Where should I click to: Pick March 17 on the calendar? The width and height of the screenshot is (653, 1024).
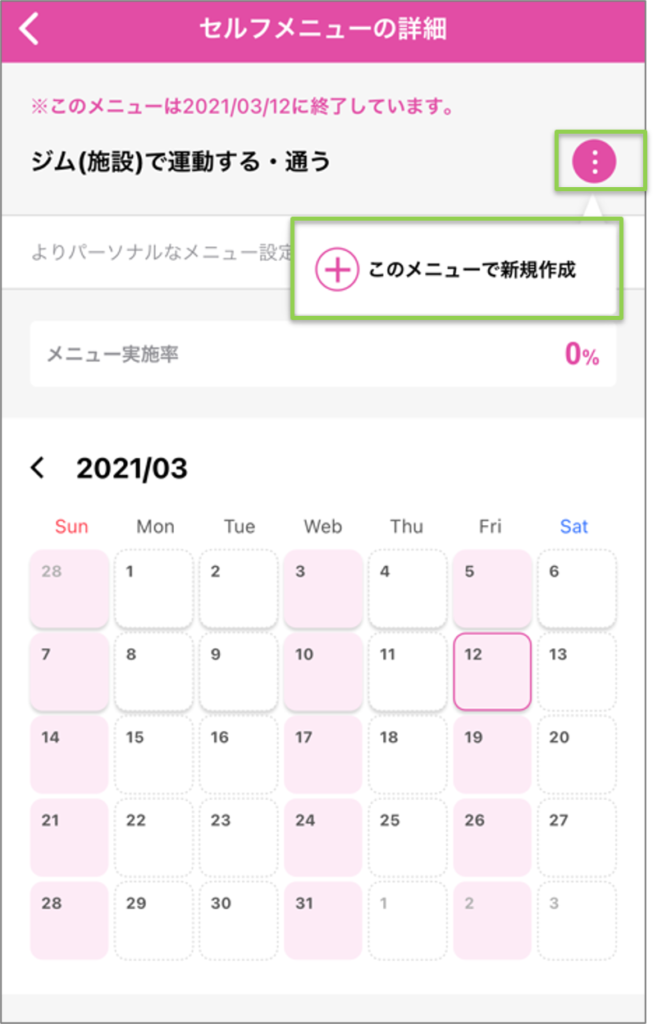tap(322, 754)
